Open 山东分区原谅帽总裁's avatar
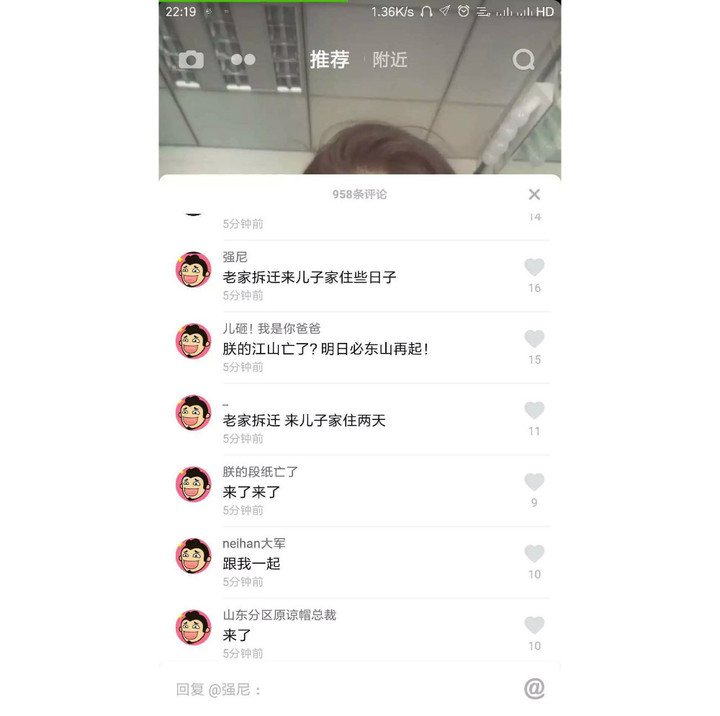This screenshot has width=720, height=716. (193, 627)
